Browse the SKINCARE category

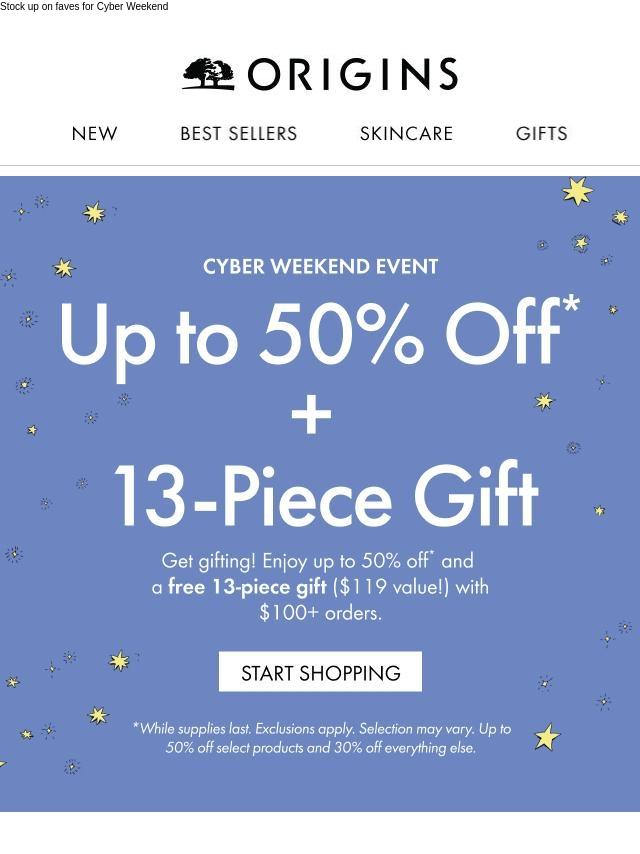(x=406, y=133)
